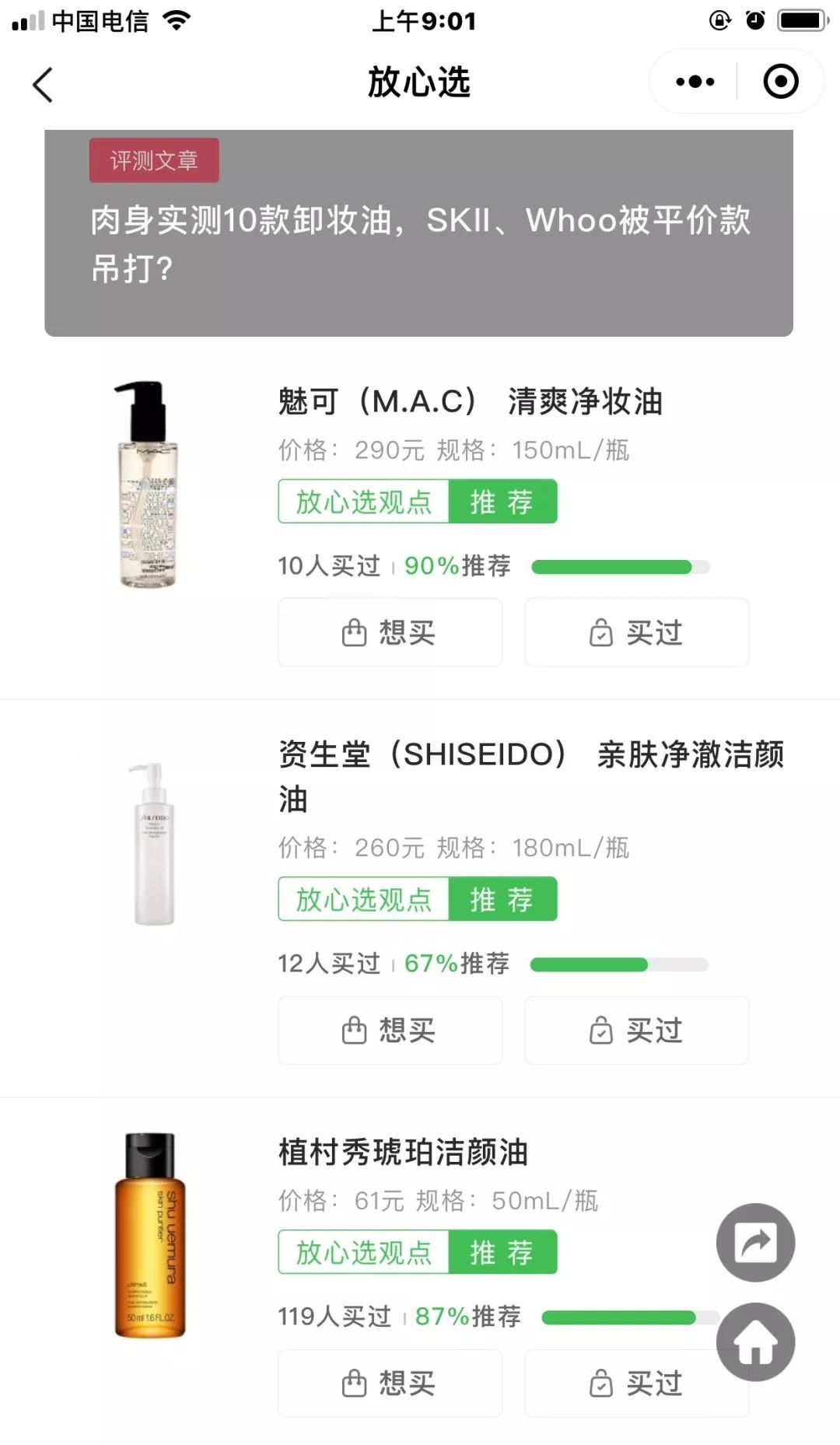The image size is (840, 1445).
Task: Mark the Shu Uemura oil as 买过
Action: [636, 1384]
